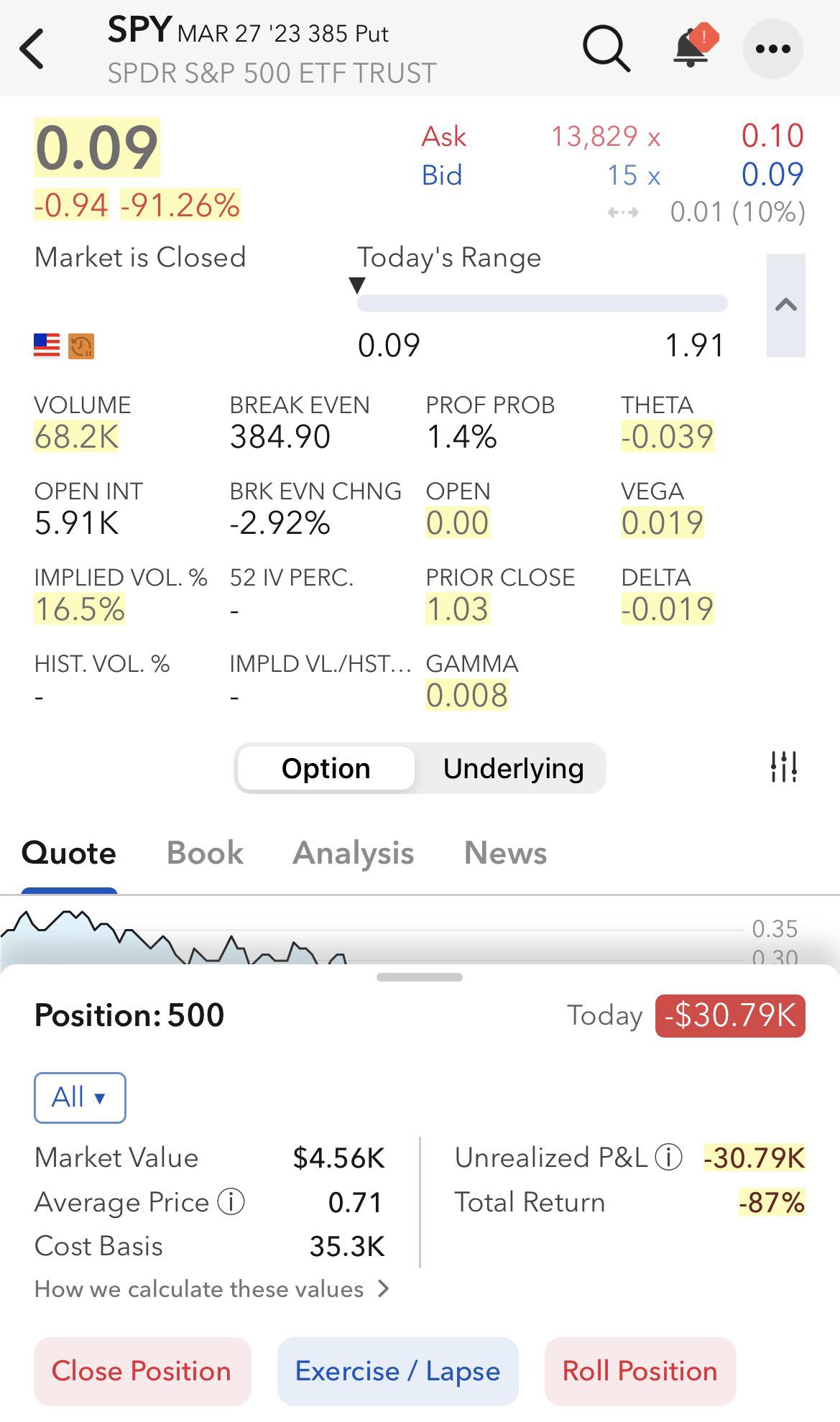
Task: Open the search magnifier icon
Action: (606, 49)
